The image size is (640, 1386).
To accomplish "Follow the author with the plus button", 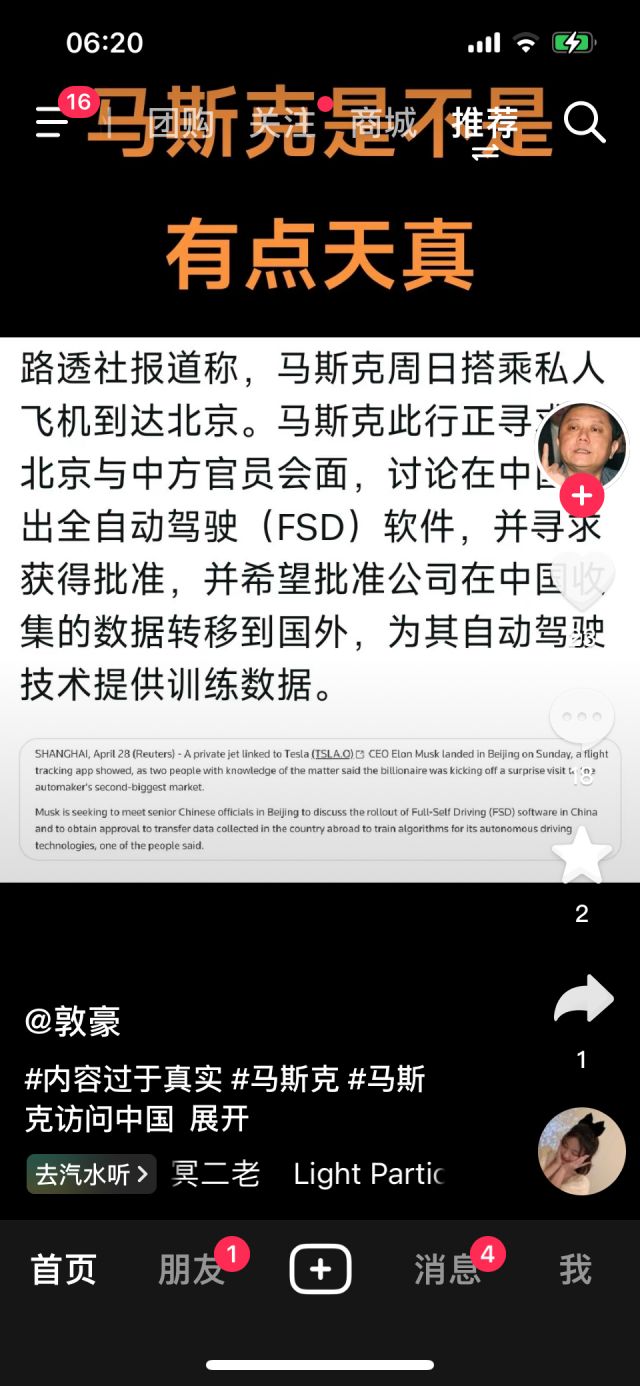I will pyautogui.click(x=581, y=496).
